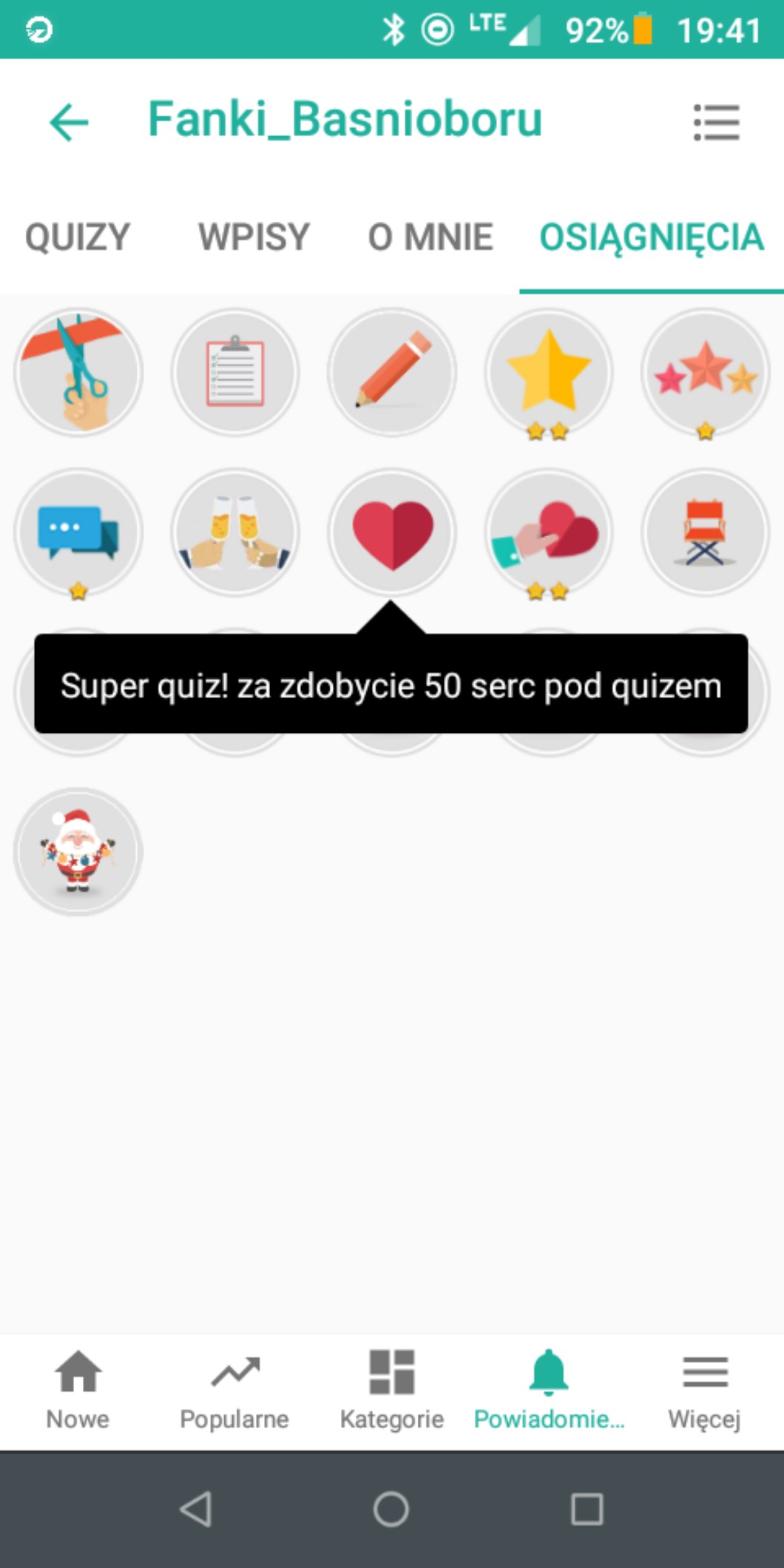Image resolution: width=784 pixels, height=1568 pixels.
Task: Tap the champagne glasses toast badge
Action: [x=235, y=532]
